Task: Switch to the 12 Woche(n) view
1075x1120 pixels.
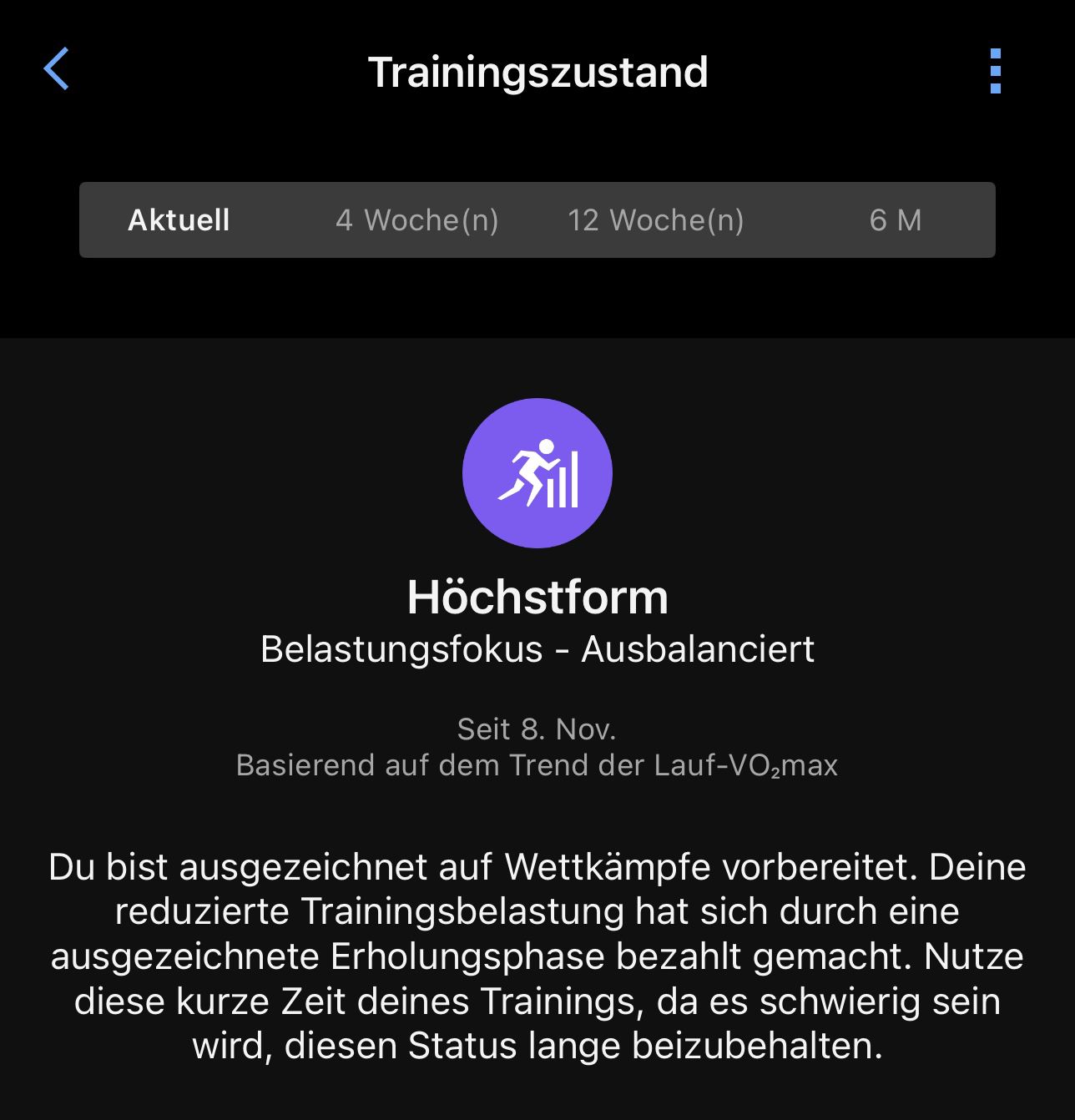Action: coord(656,220)
